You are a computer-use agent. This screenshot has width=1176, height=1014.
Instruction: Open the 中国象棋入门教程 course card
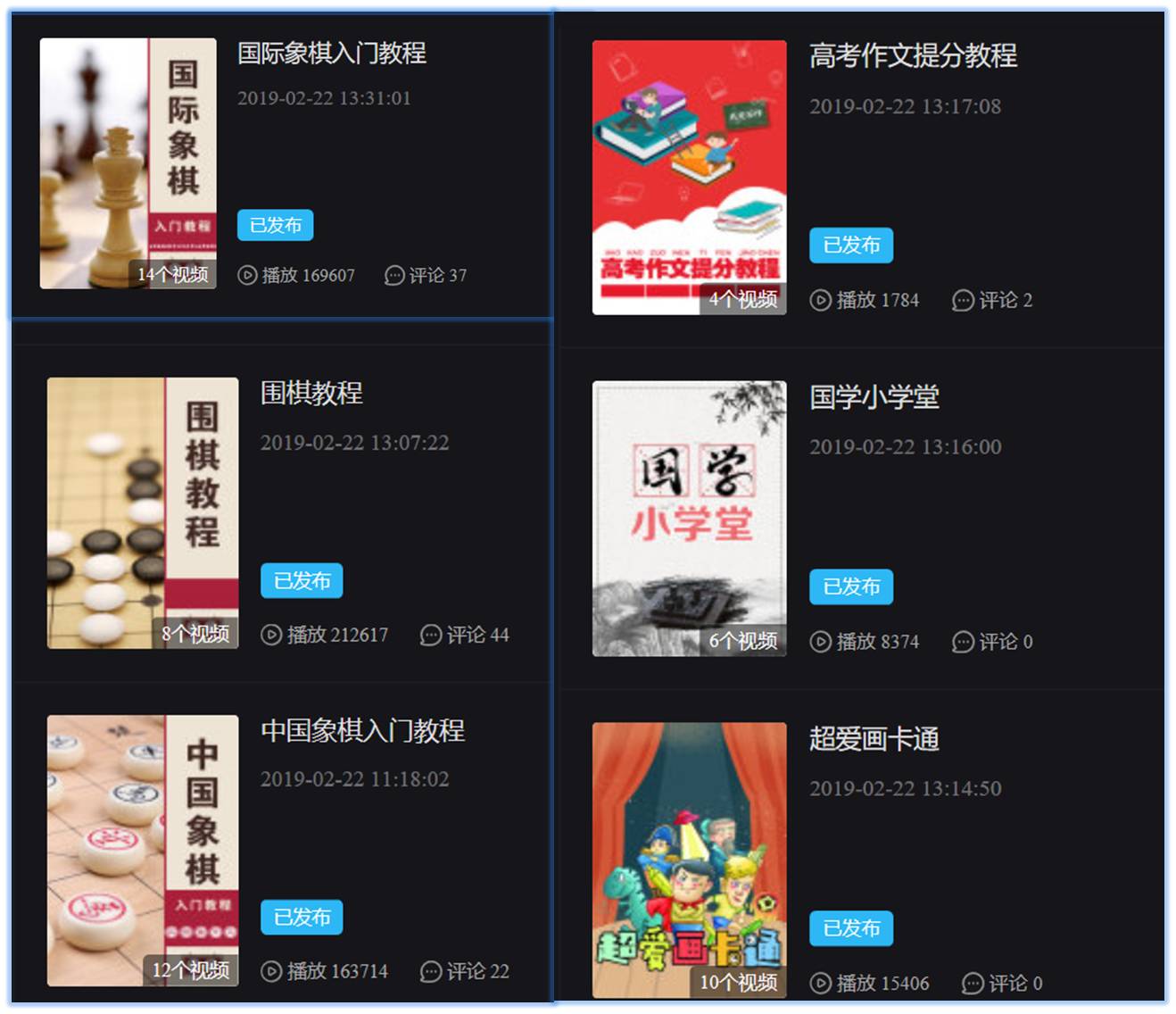pos(362,731)
